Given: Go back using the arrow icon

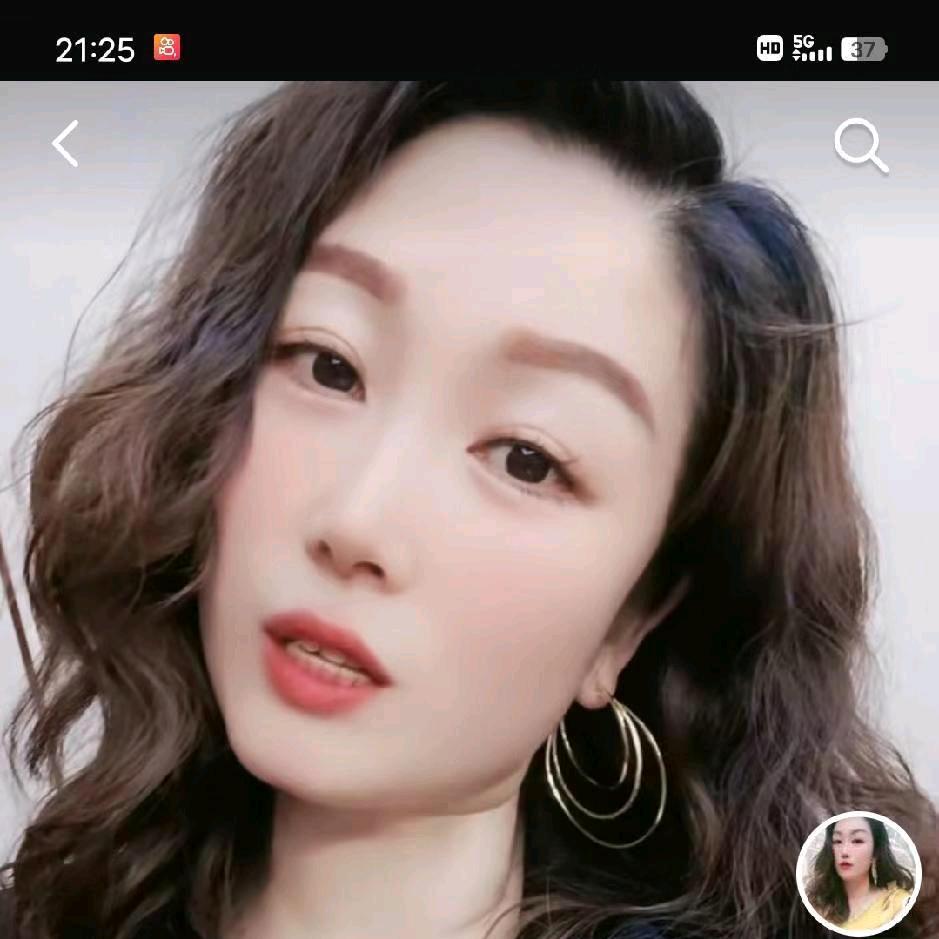Looking at the screenshot, I should pos(66,144).
